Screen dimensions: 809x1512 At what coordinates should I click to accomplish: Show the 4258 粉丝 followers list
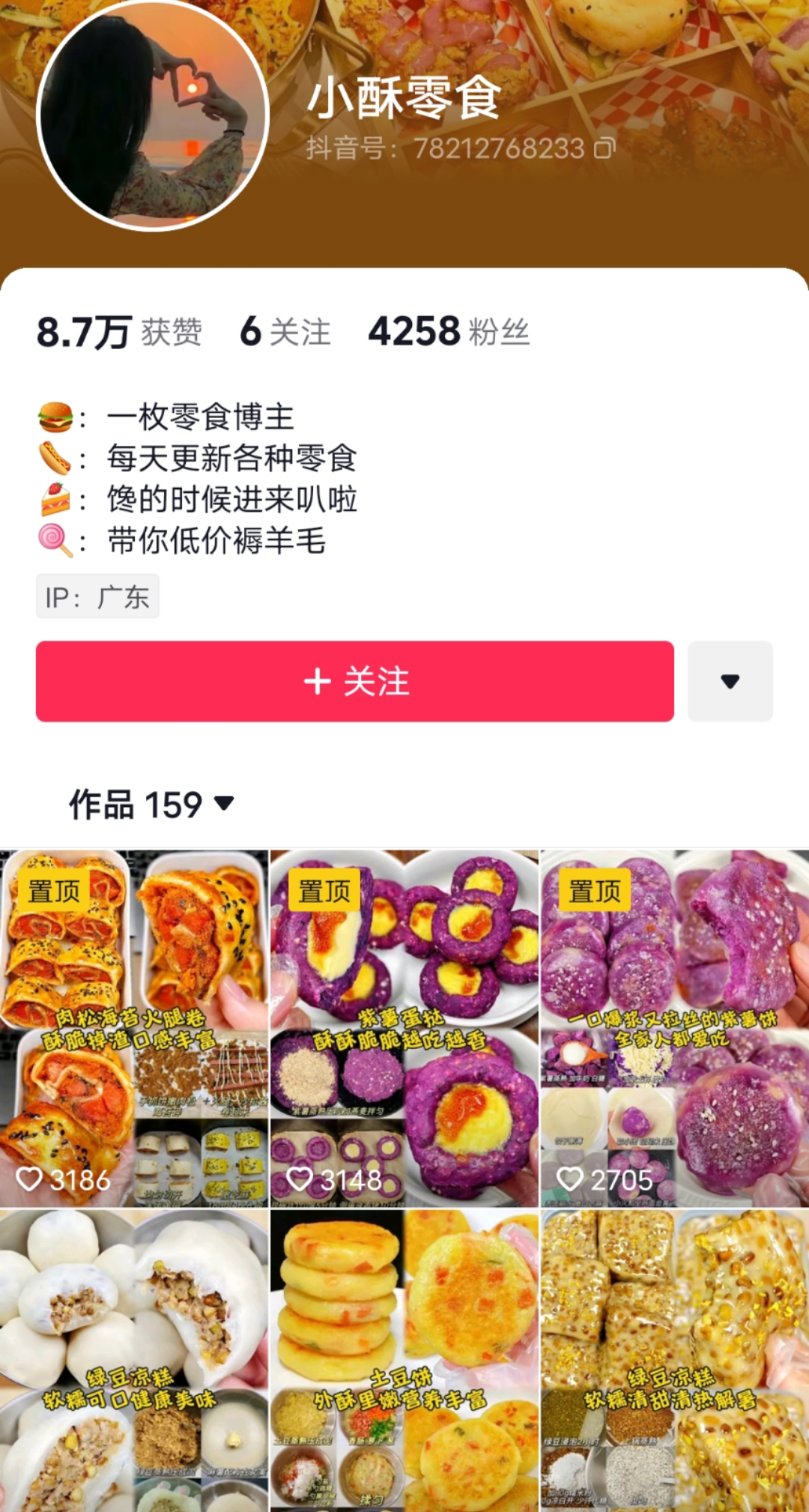tap(449, 332)
